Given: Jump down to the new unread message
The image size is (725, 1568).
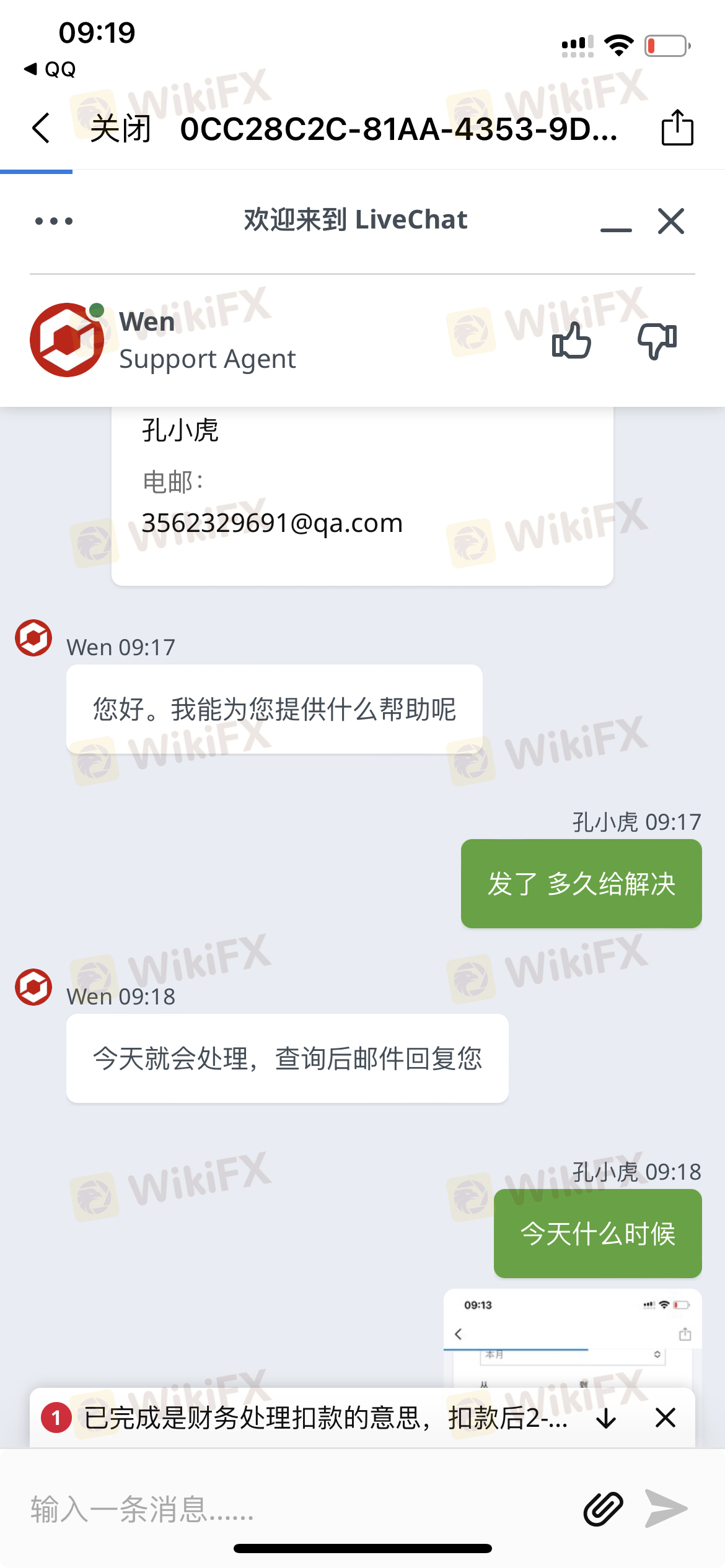Looking at the screenshot, I should click(607, 1418).
